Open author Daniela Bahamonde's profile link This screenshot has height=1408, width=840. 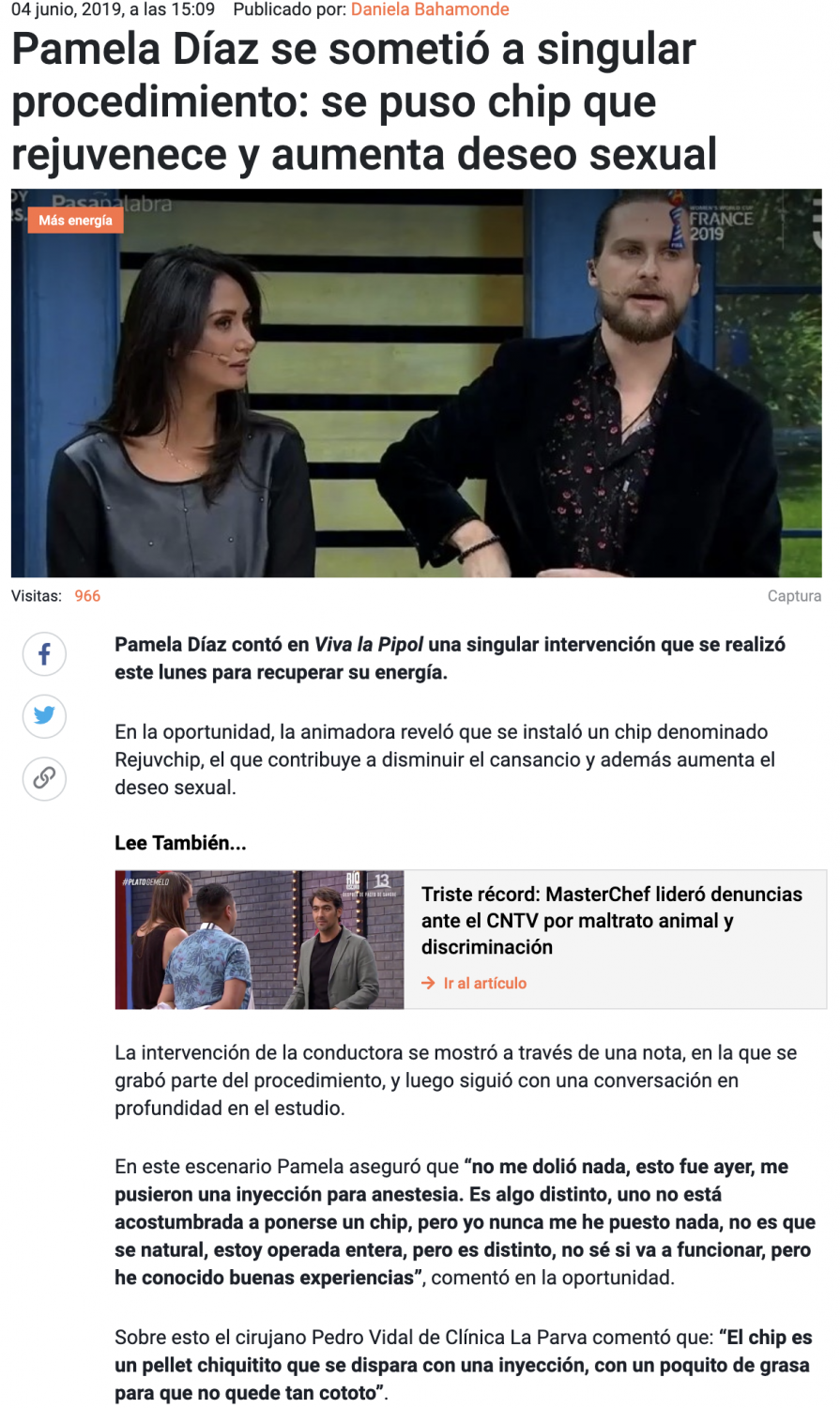click(x=430, y=9)
